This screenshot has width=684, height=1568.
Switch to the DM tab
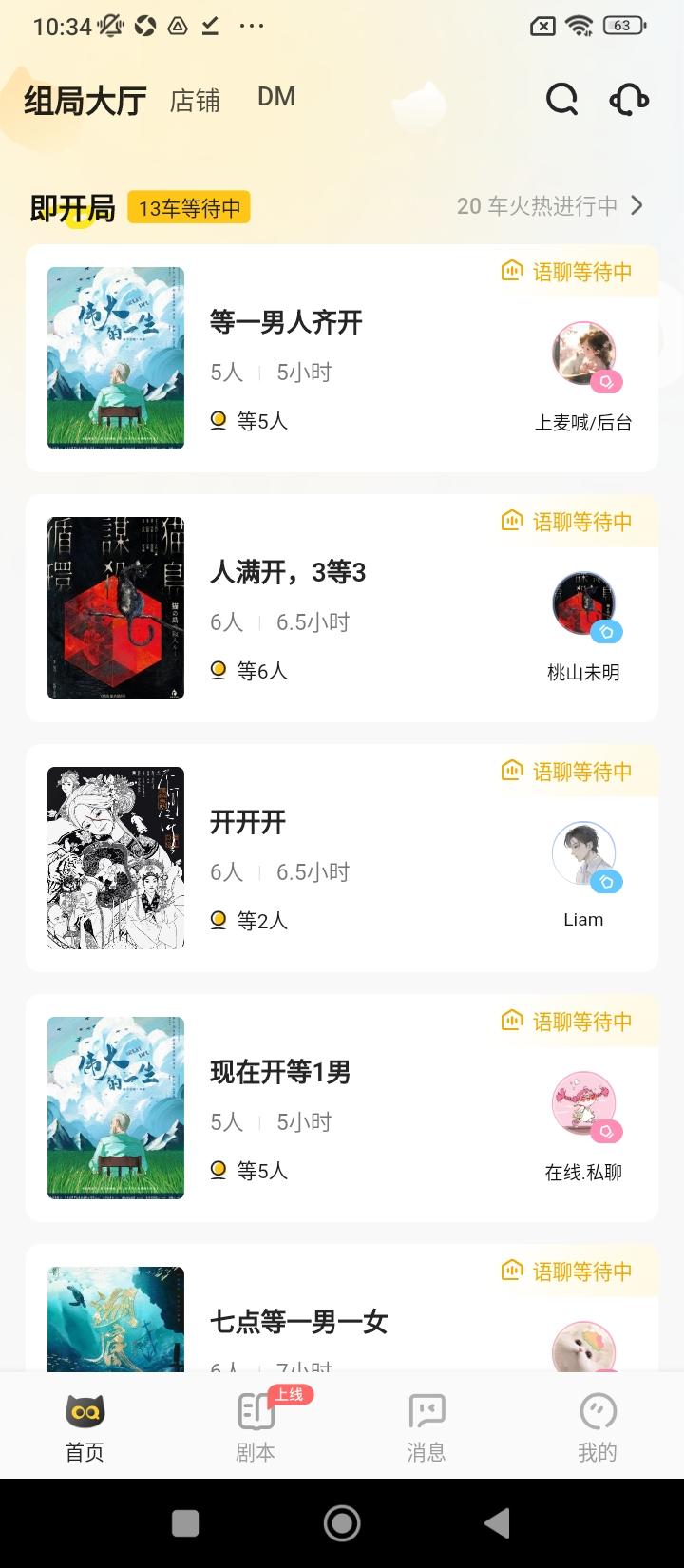tap(276, 96)
